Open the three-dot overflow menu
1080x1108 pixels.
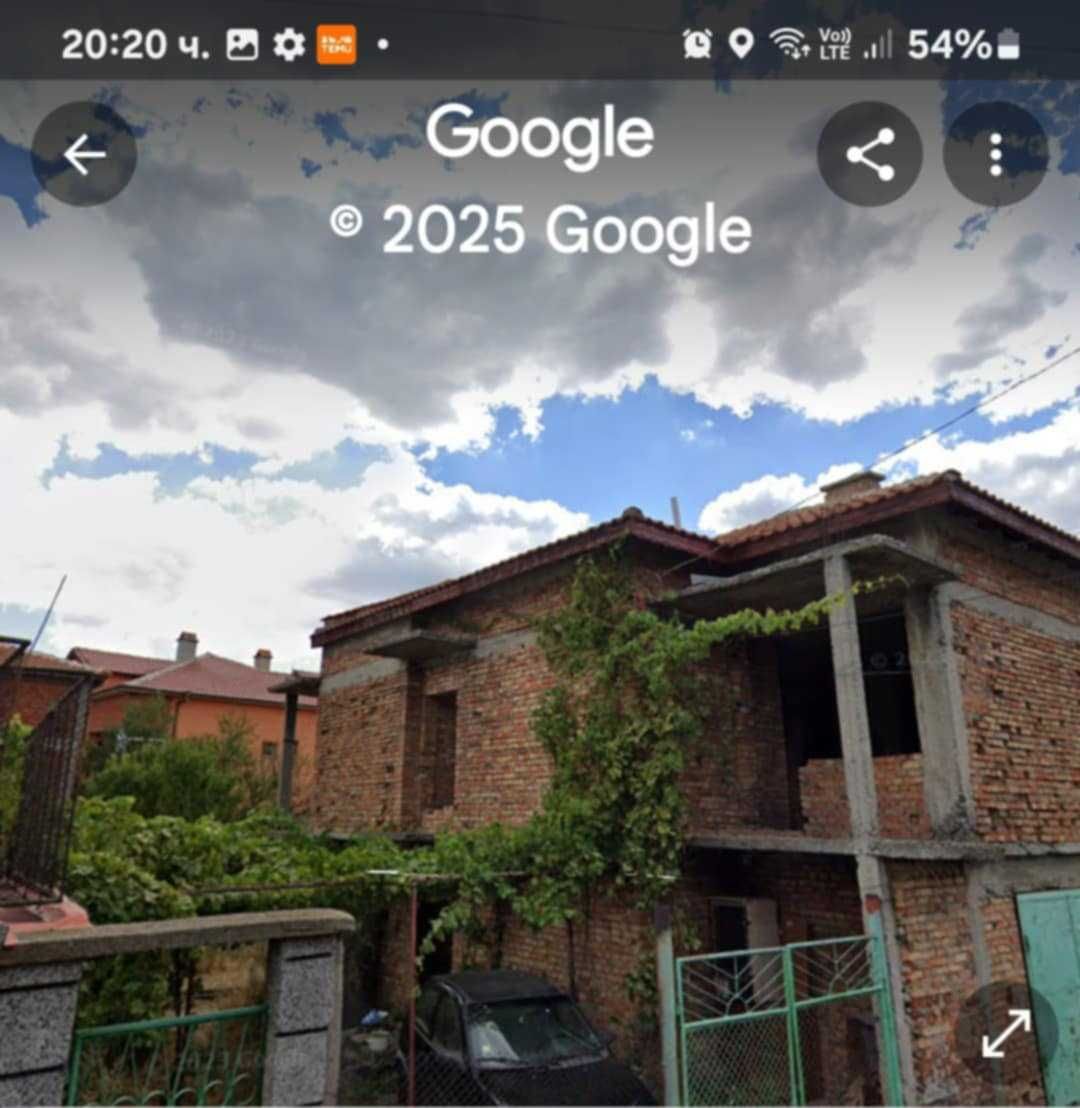995,154
